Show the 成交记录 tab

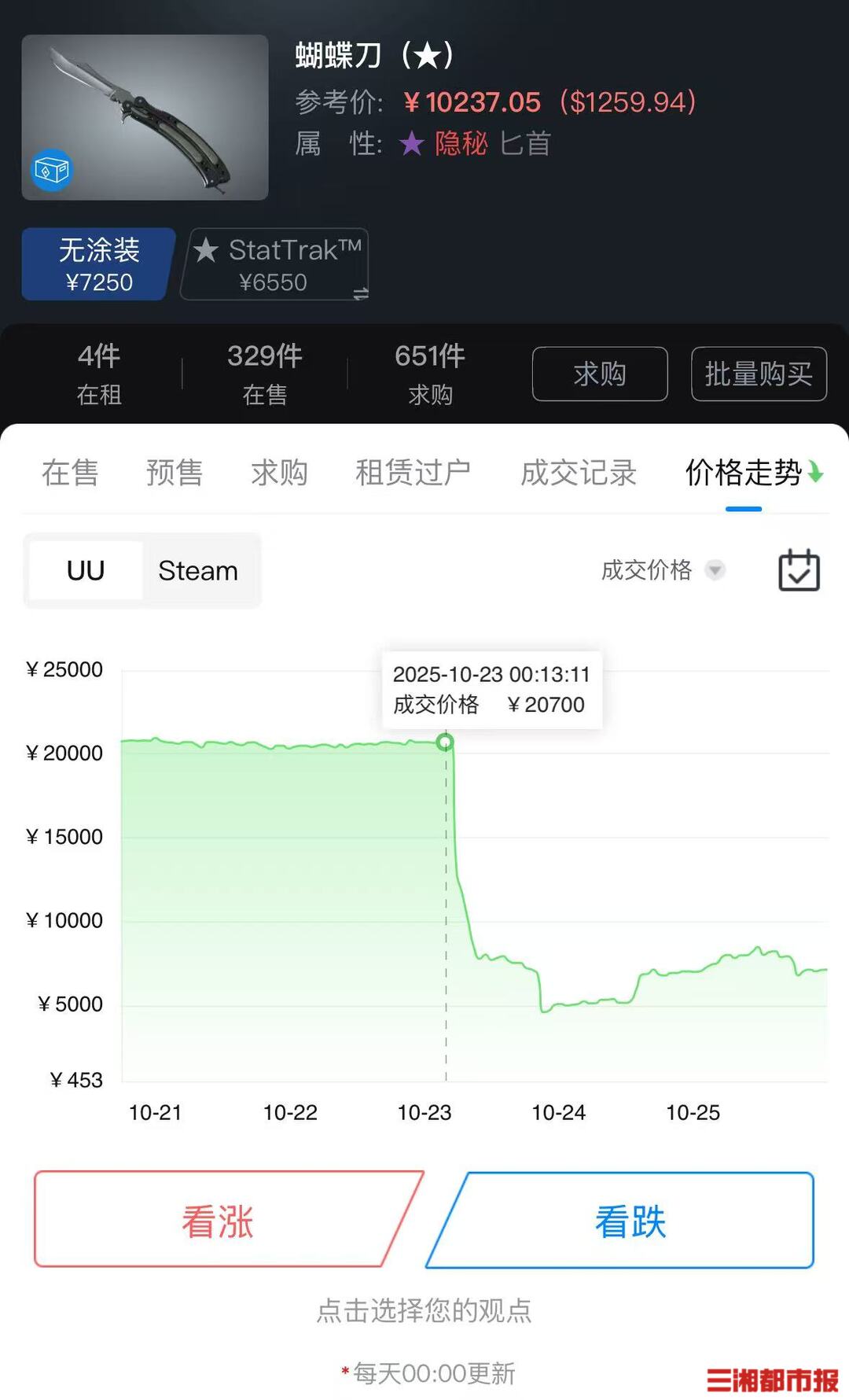click(579, 473)
